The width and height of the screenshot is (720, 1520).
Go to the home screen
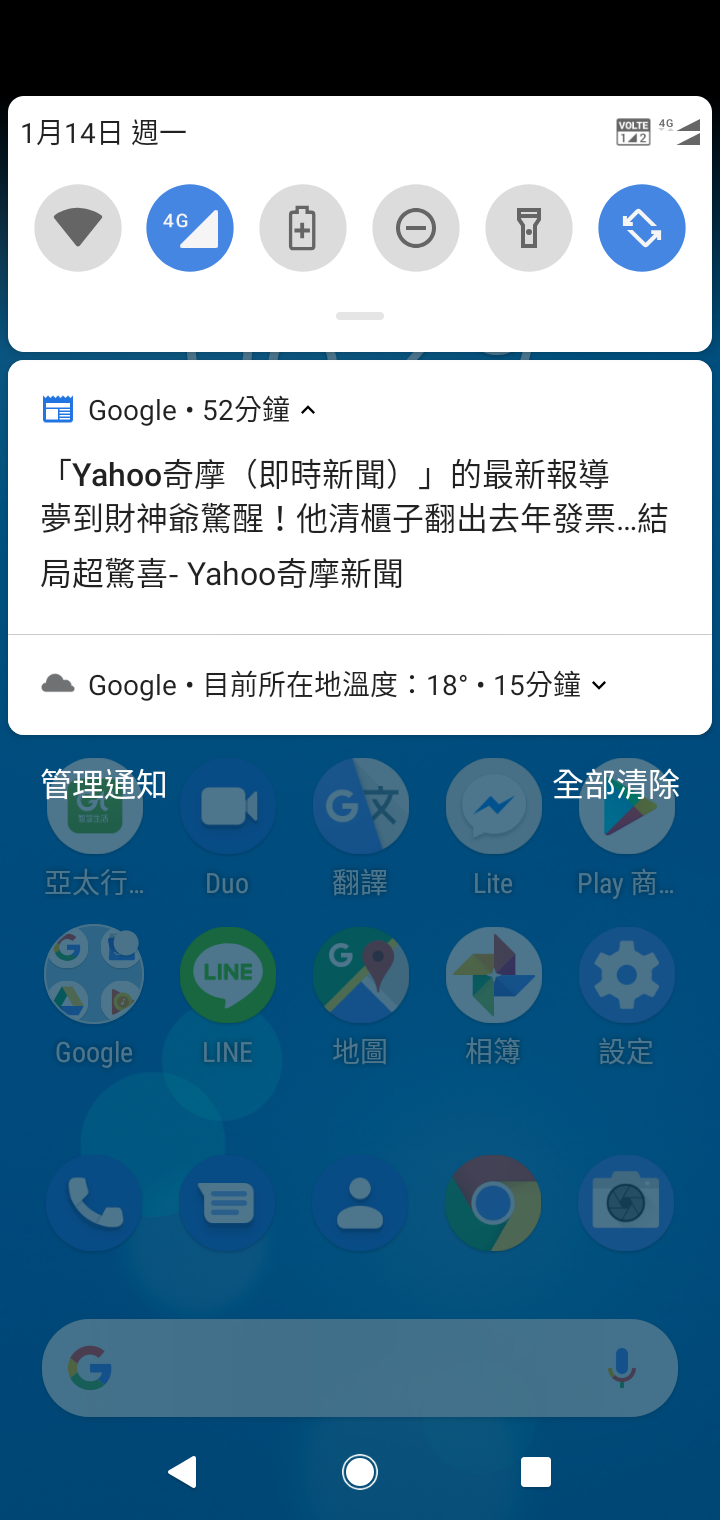tap(360, 1471)
